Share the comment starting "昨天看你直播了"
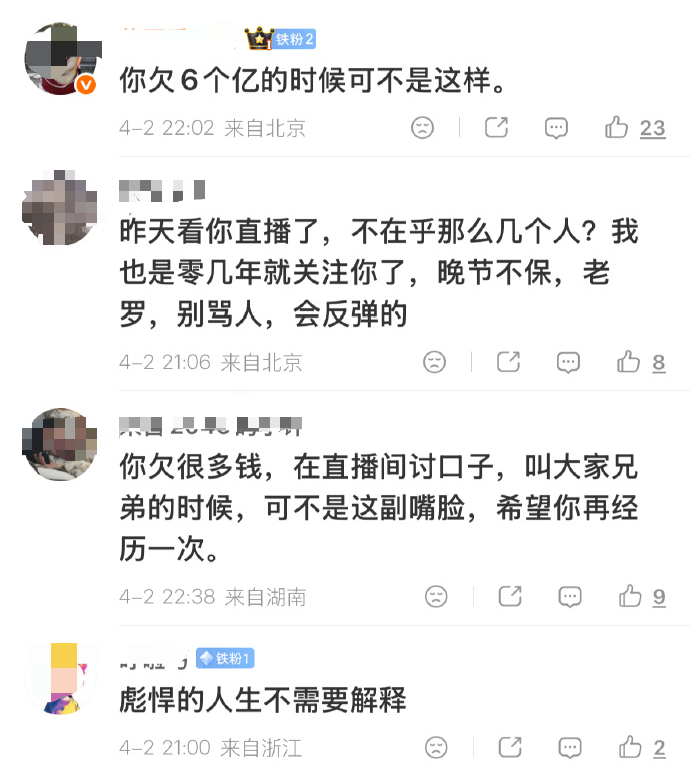Image resolution: width=690 pixels, height=773 pixels. click(508, 362)
